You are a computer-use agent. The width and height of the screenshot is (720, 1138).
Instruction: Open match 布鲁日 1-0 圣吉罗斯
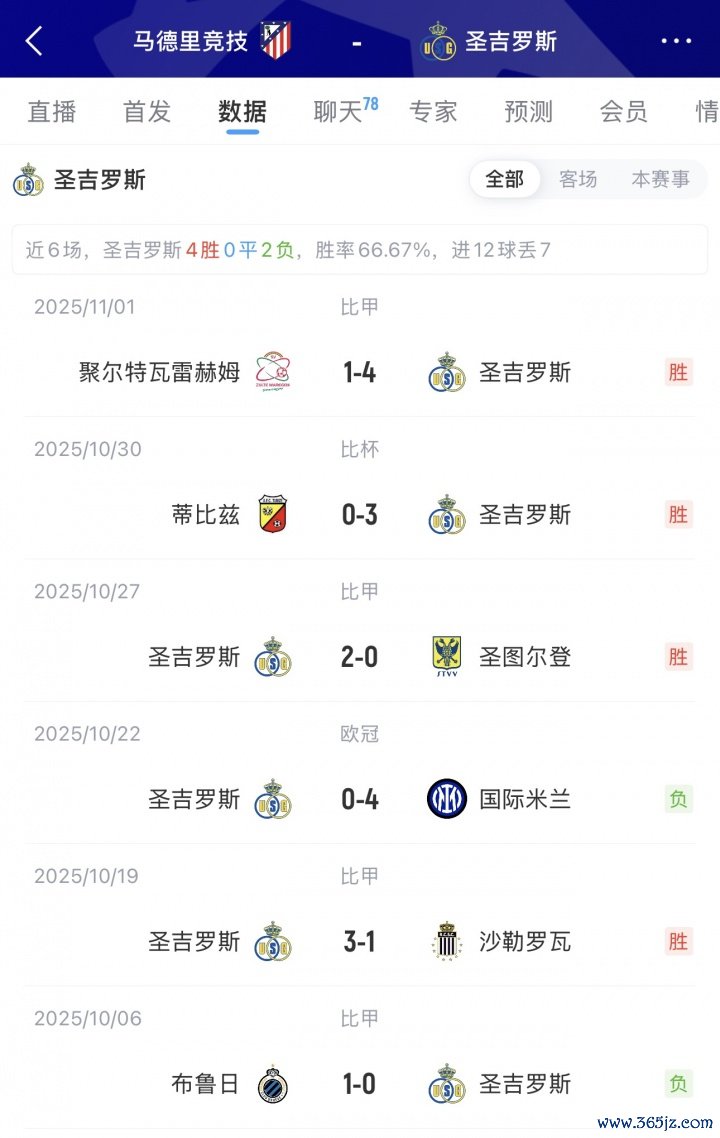(x=360, y=1084)
